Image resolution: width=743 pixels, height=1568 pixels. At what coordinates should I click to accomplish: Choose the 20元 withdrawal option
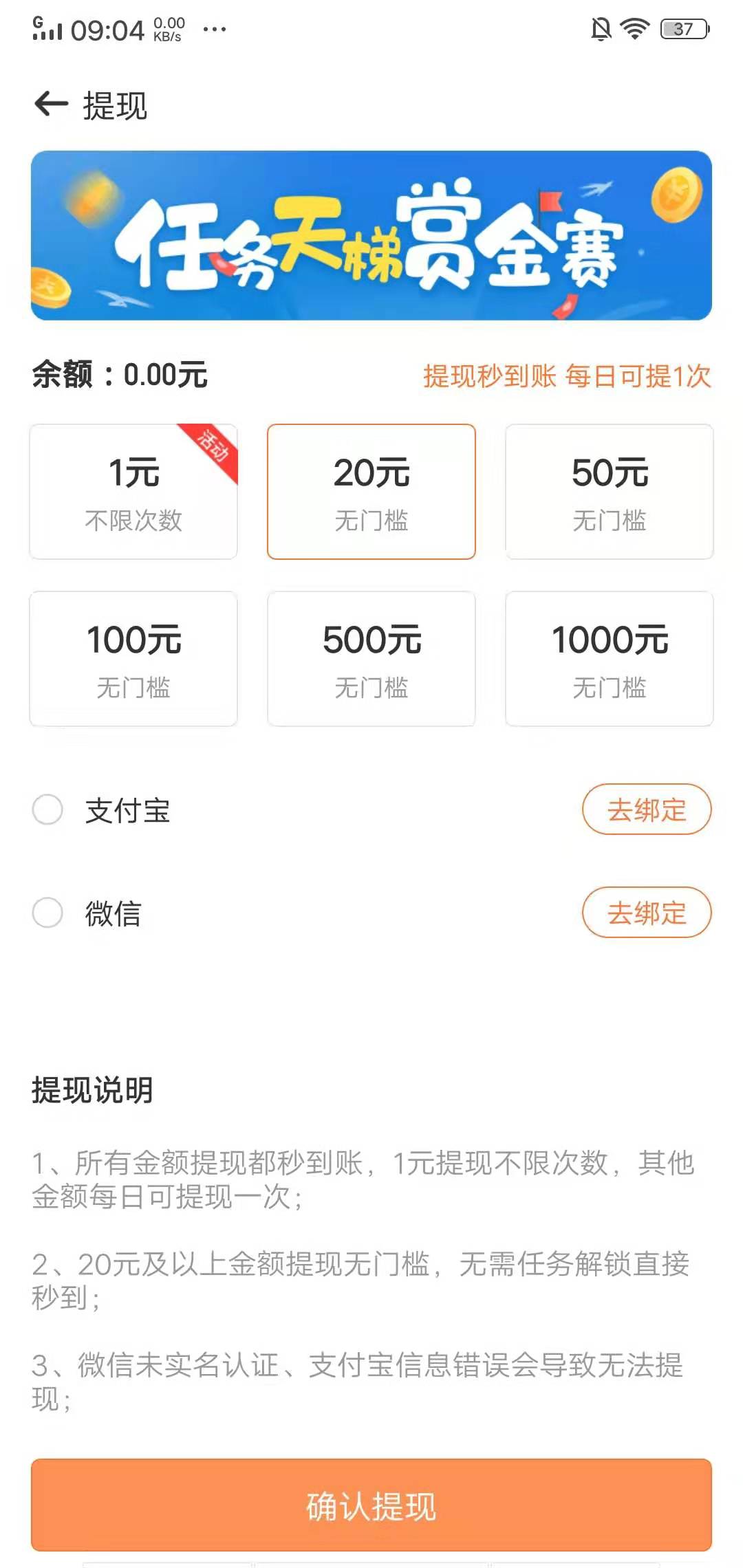pyautogui.click(x=371, y=492)
